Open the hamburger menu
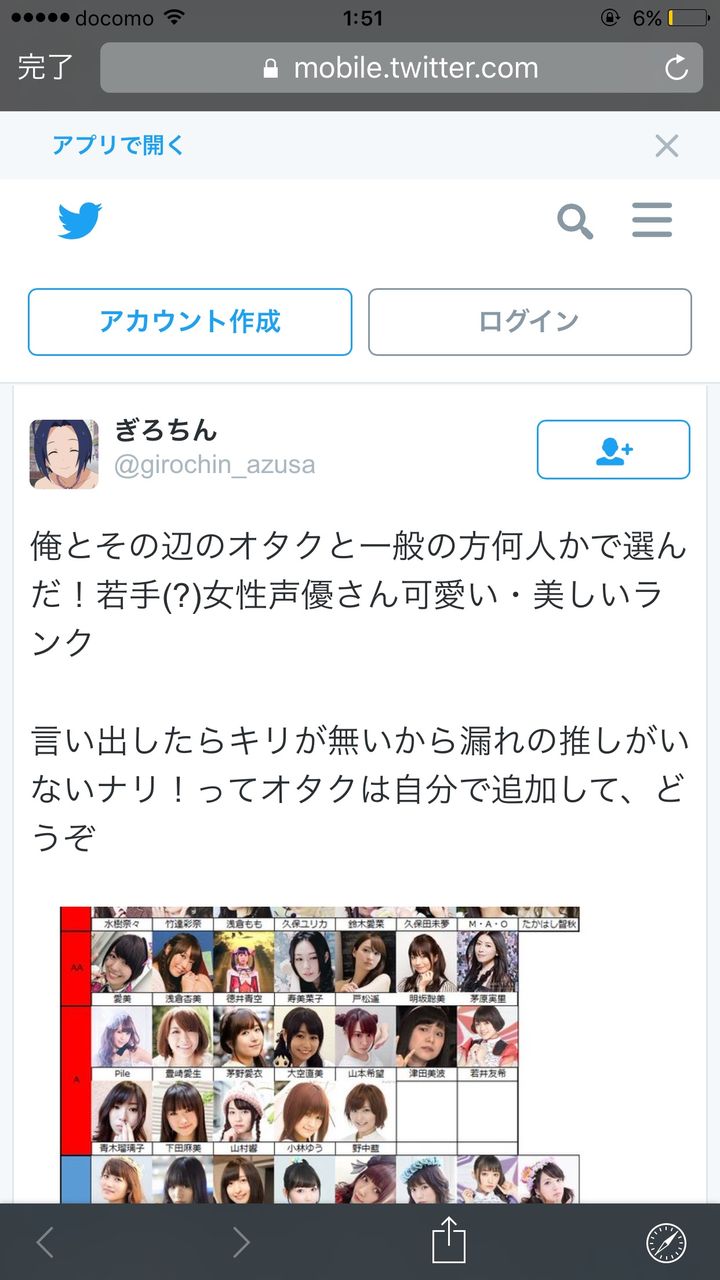720x1280 pixels. [x=652, y=221]
